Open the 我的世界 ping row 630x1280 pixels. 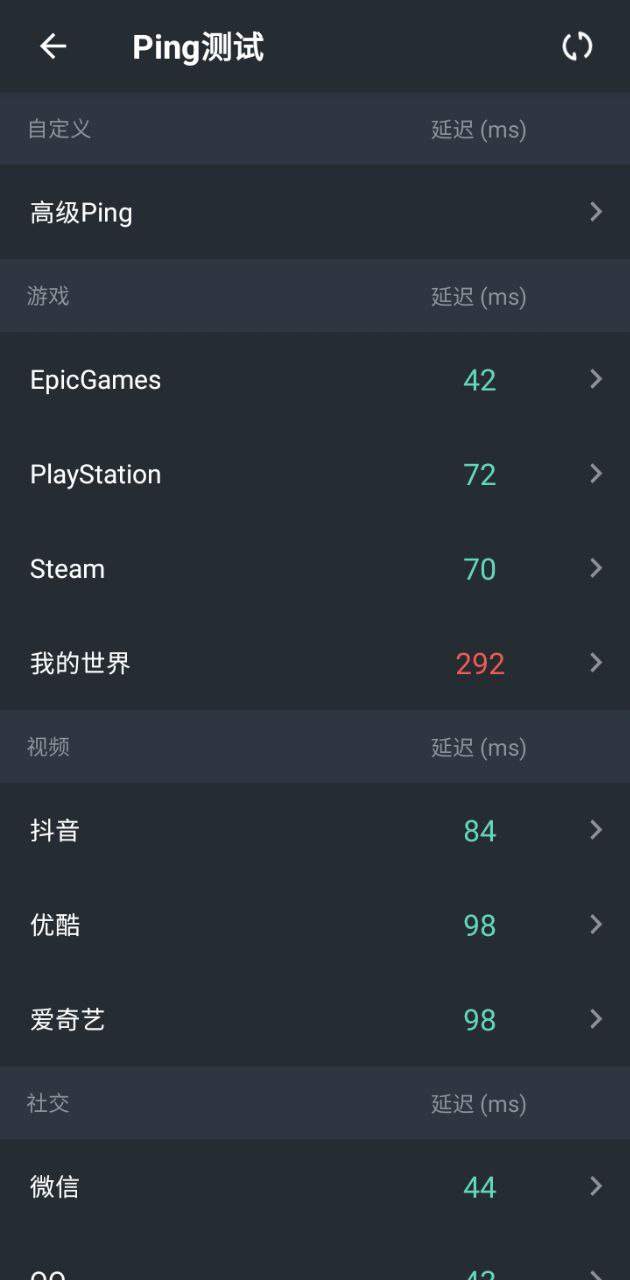pos(315,663)
